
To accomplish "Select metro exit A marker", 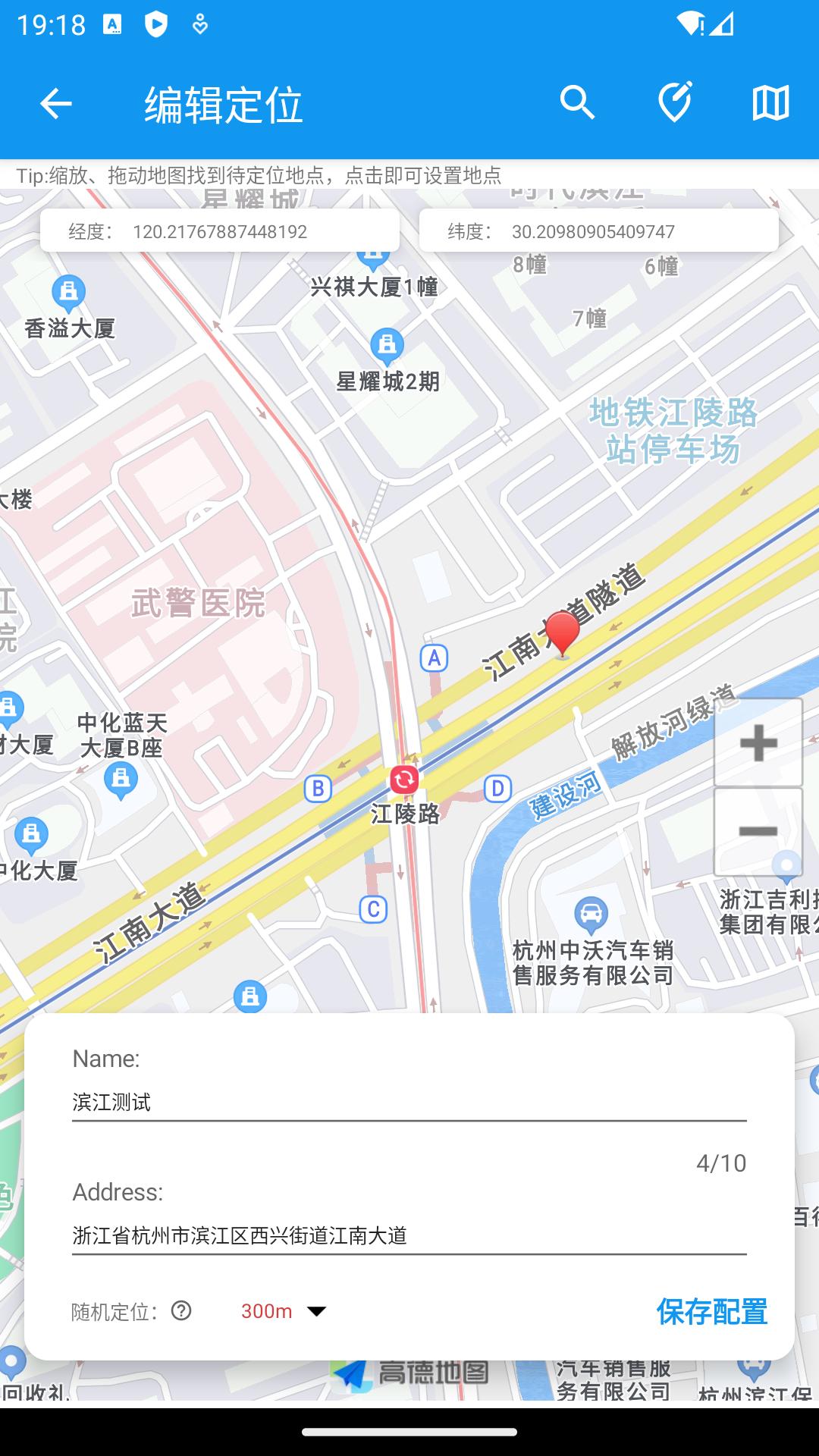I will [x=433, y=659].
